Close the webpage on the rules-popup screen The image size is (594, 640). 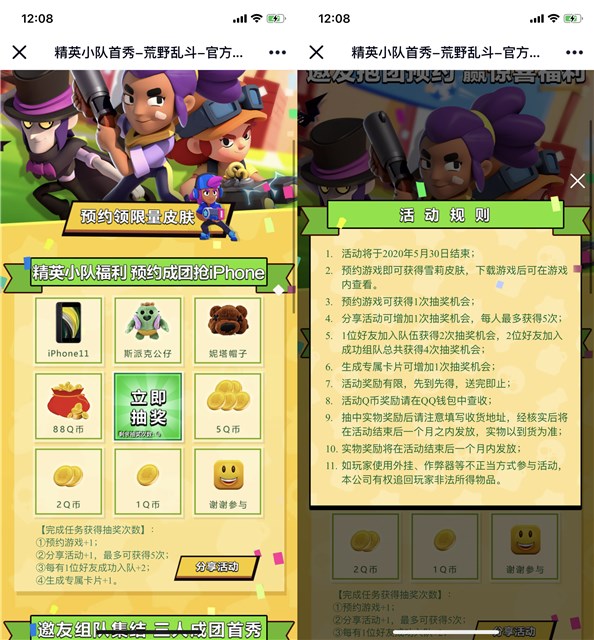(316, 52)
